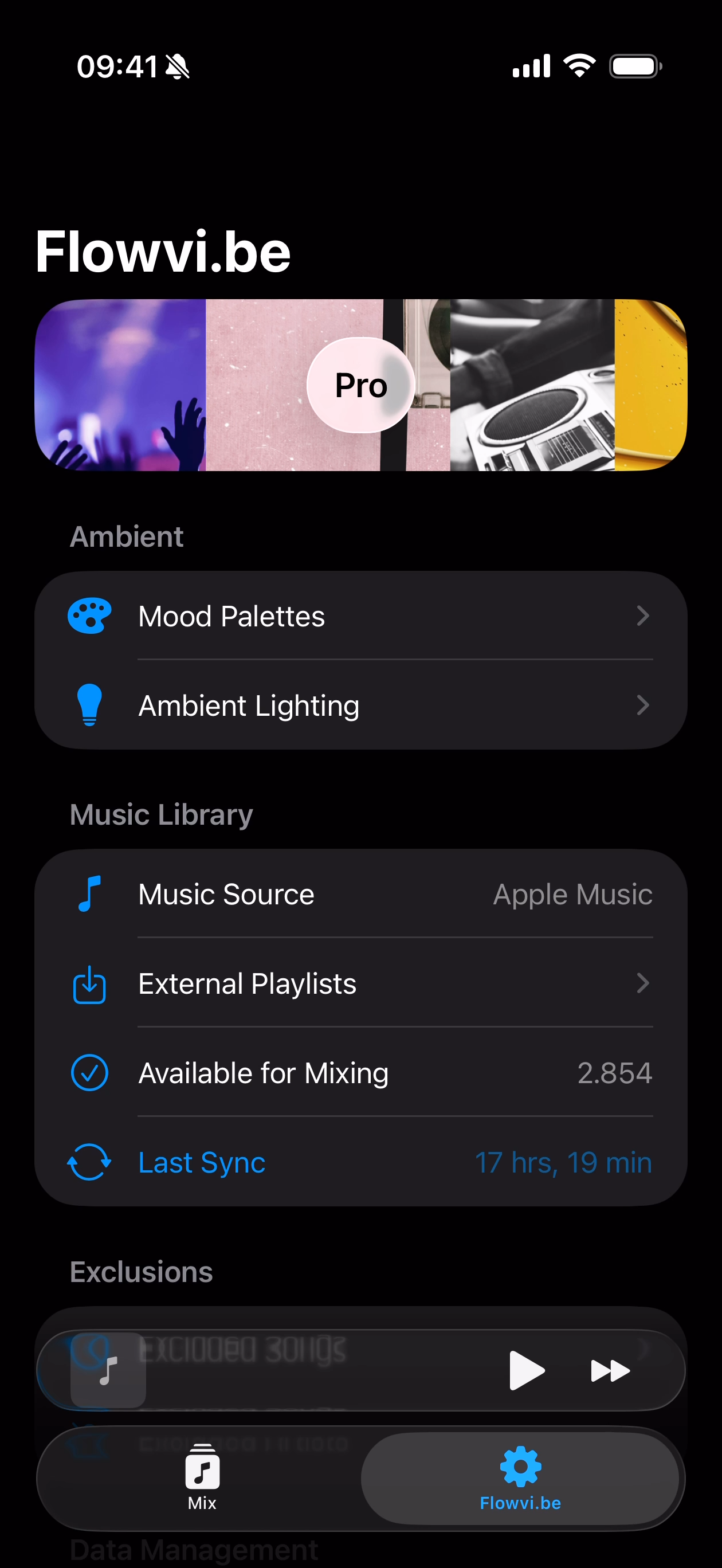Image resolution: width=722 pixels, height=1568 pixels.
Task: Select the Flowvi.be tab
Action: (520, 1478)
